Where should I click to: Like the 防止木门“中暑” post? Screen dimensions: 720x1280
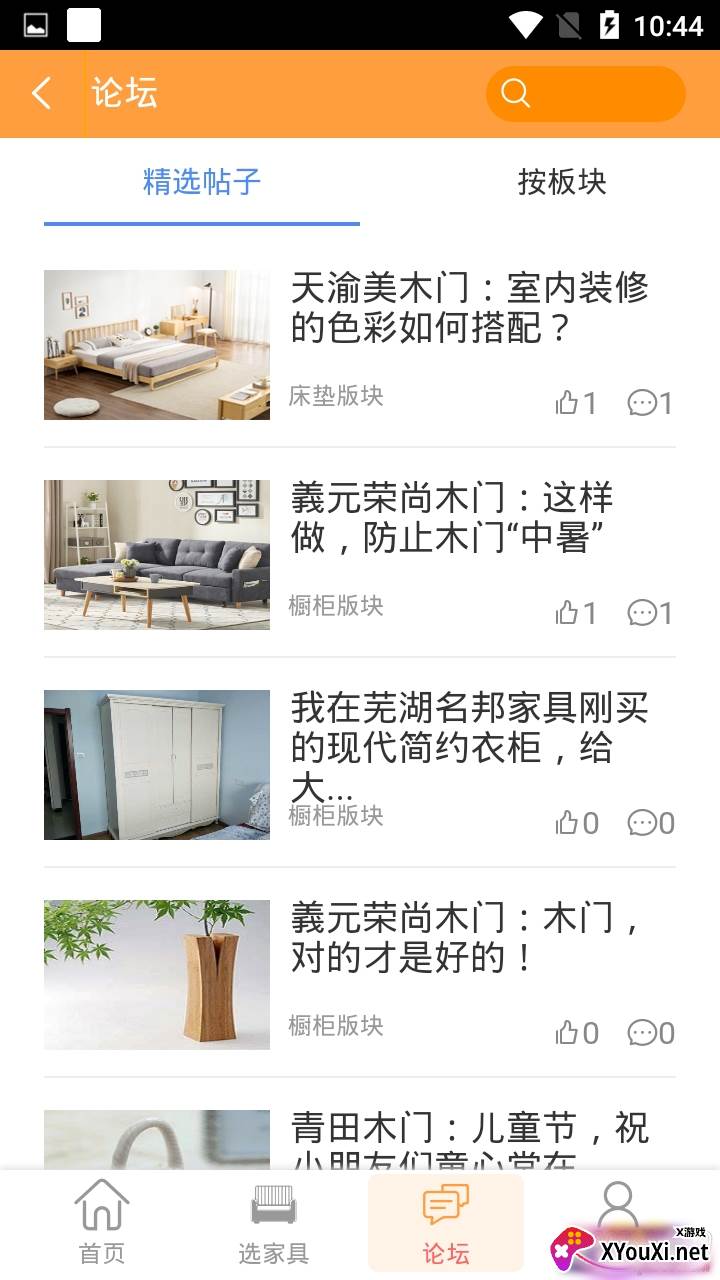576,613
